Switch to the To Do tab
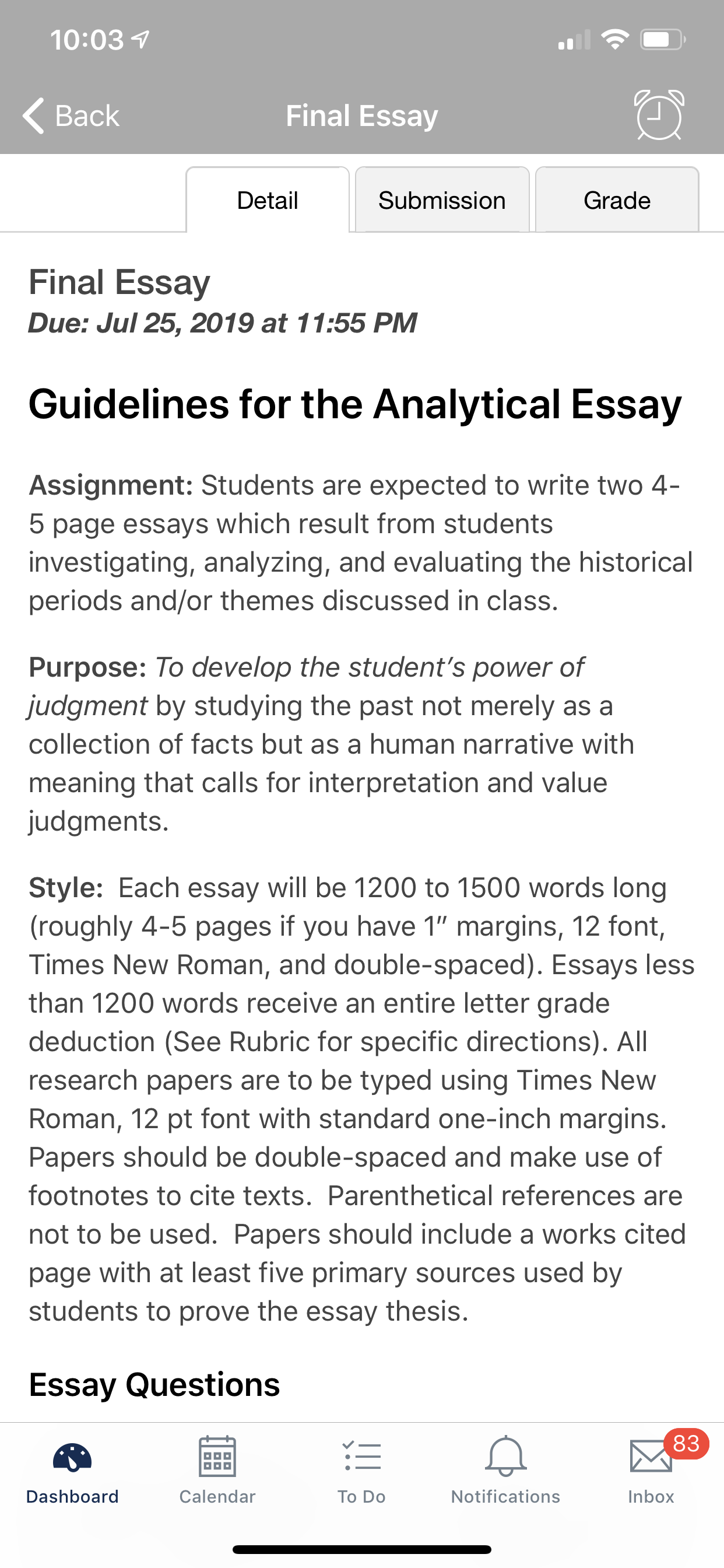 (362, 1472)
